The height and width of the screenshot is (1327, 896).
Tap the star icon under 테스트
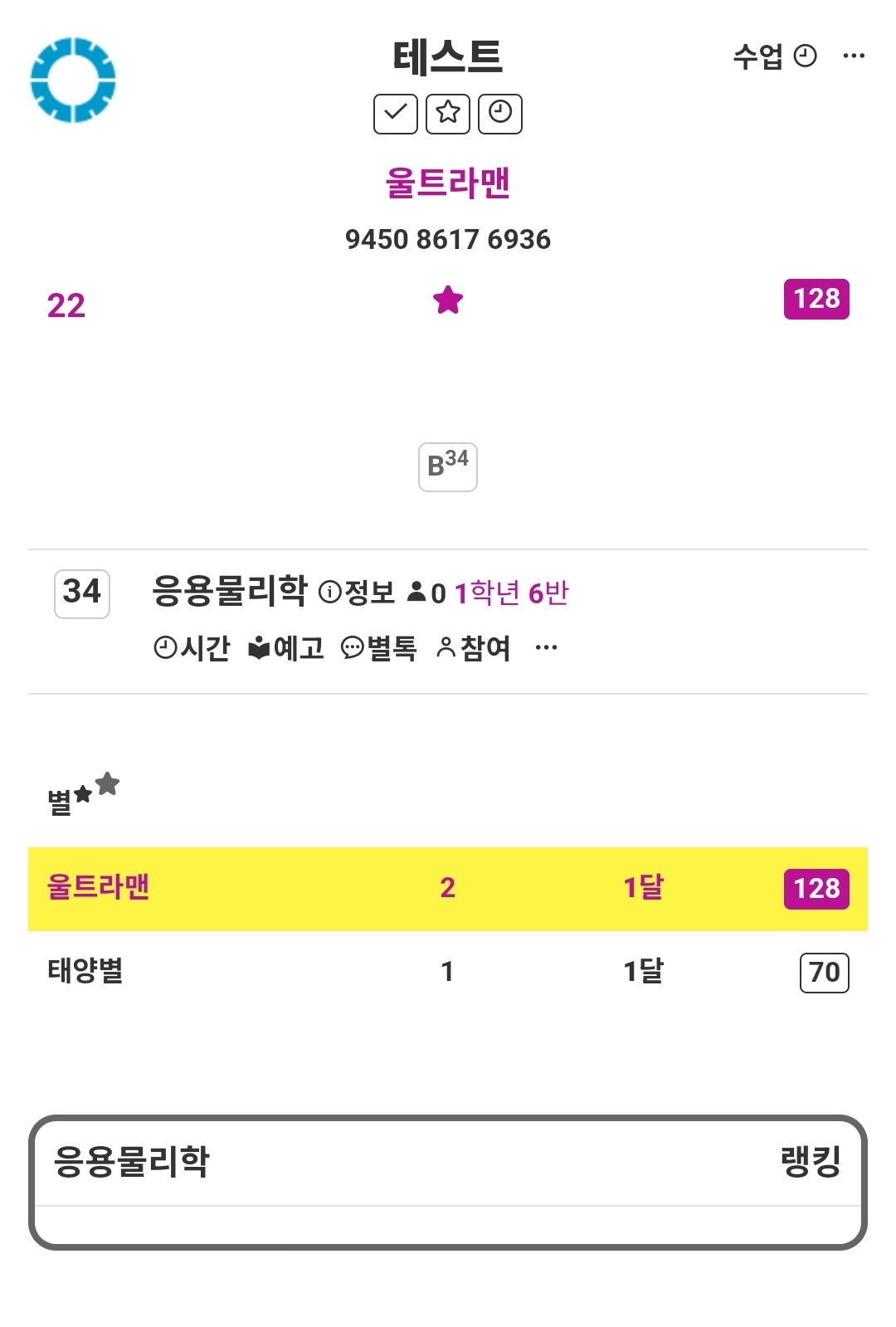tap(448, 113)
